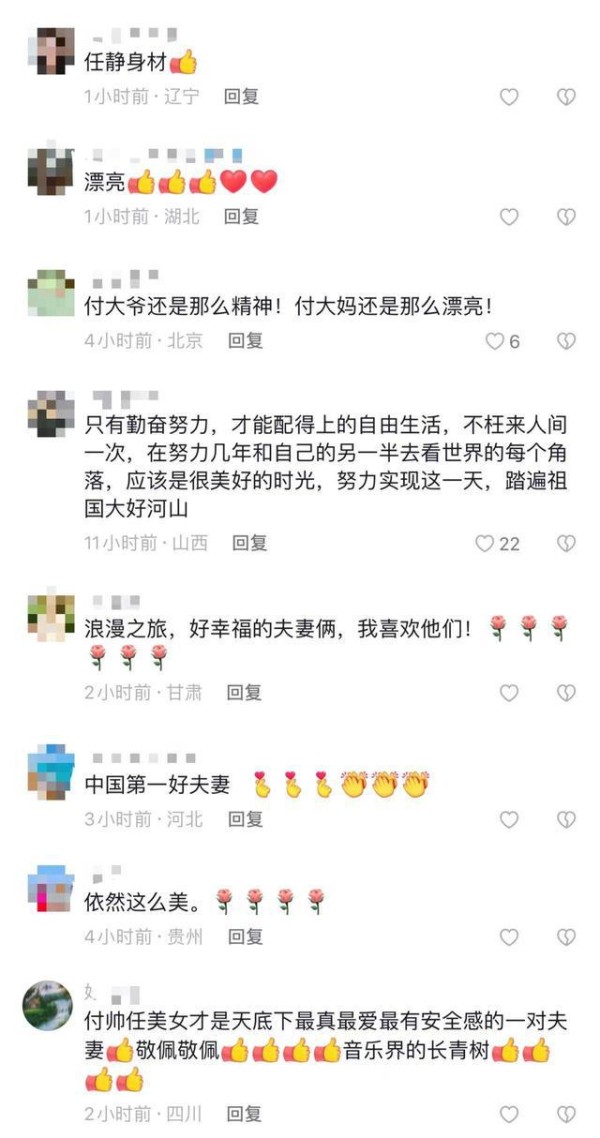Dislike the '漂亮' comment from 湖北
This screenshot has width=600, height=1138.
click(566, 216)
